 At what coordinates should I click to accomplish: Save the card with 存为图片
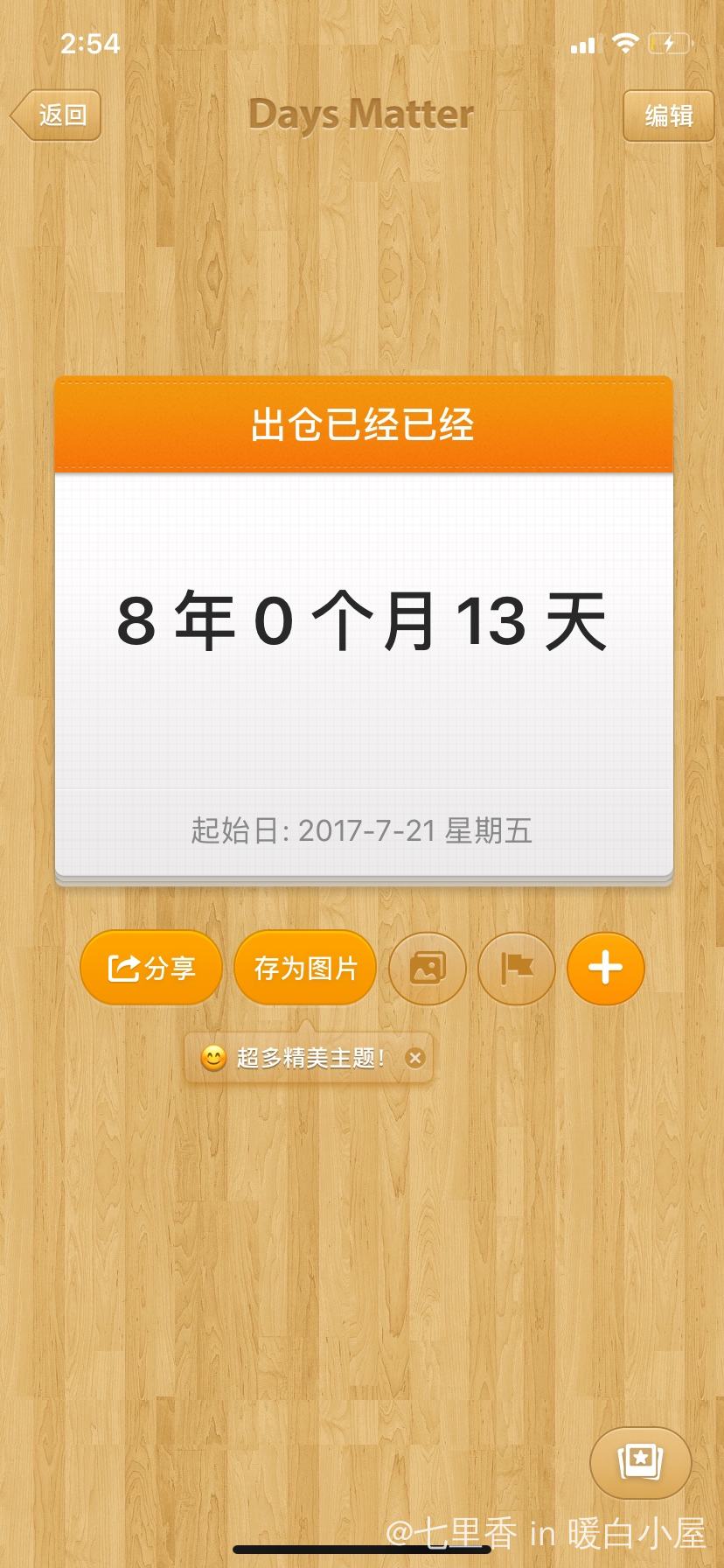pos(305,968)
